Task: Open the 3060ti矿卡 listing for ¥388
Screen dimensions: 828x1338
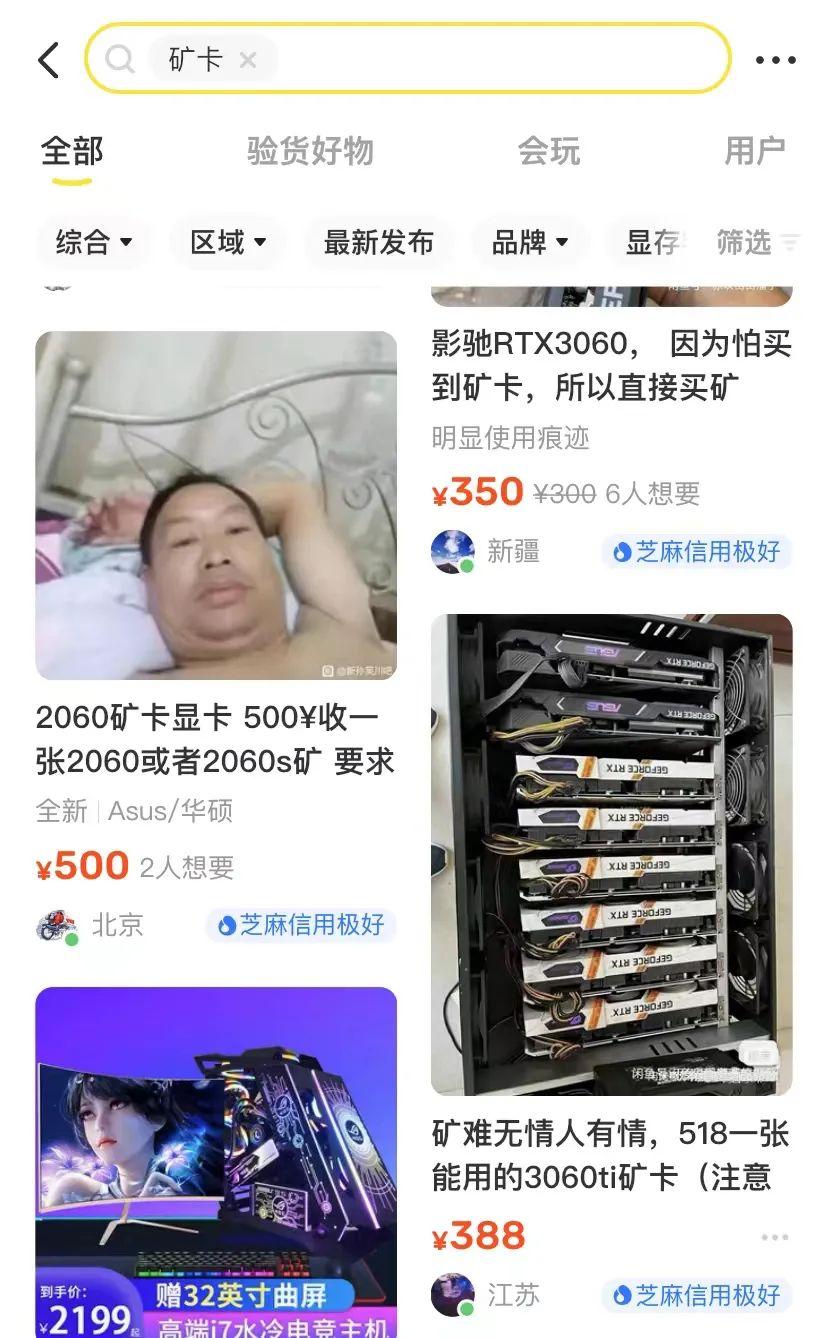Action: (611, 1155)
